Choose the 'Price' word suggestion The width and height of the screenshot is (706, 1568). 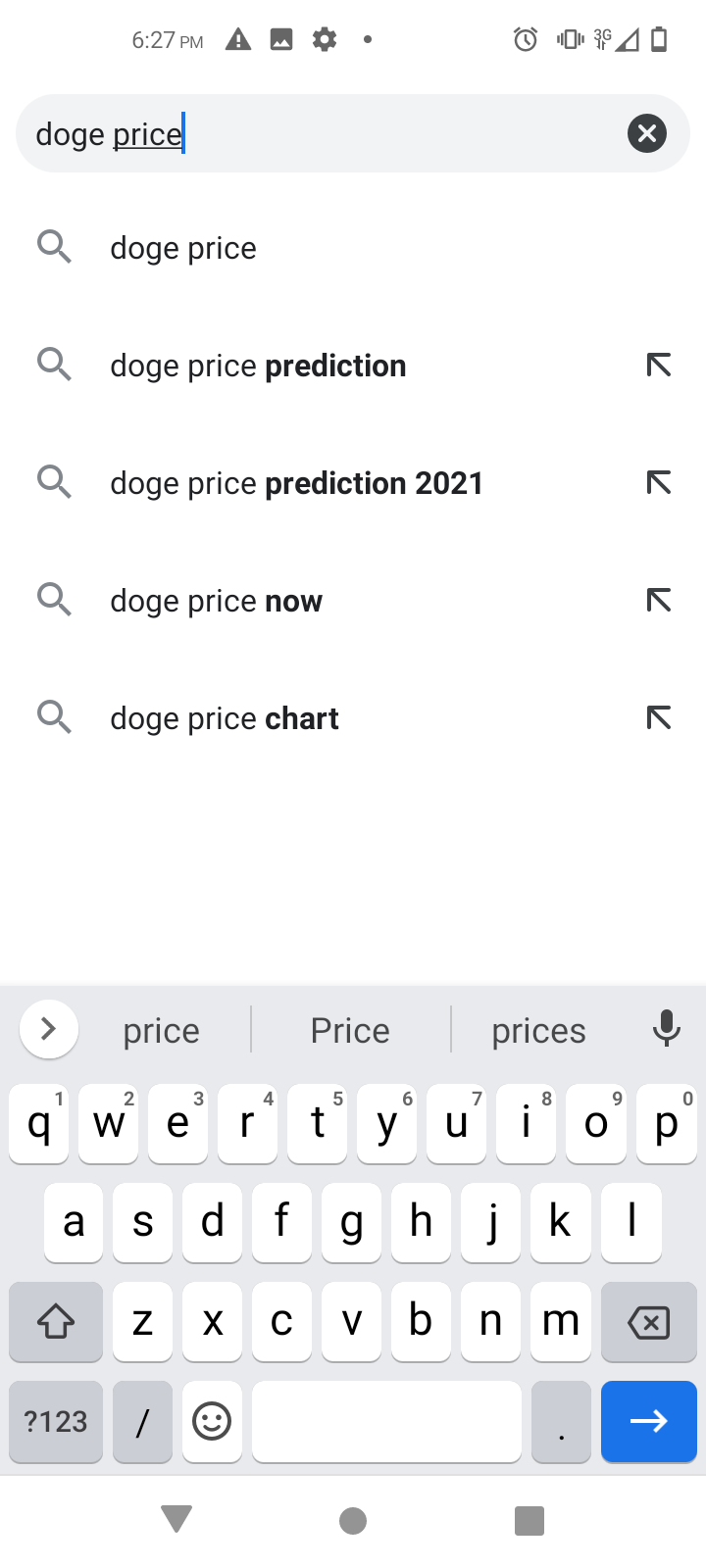click(350, 1029)
